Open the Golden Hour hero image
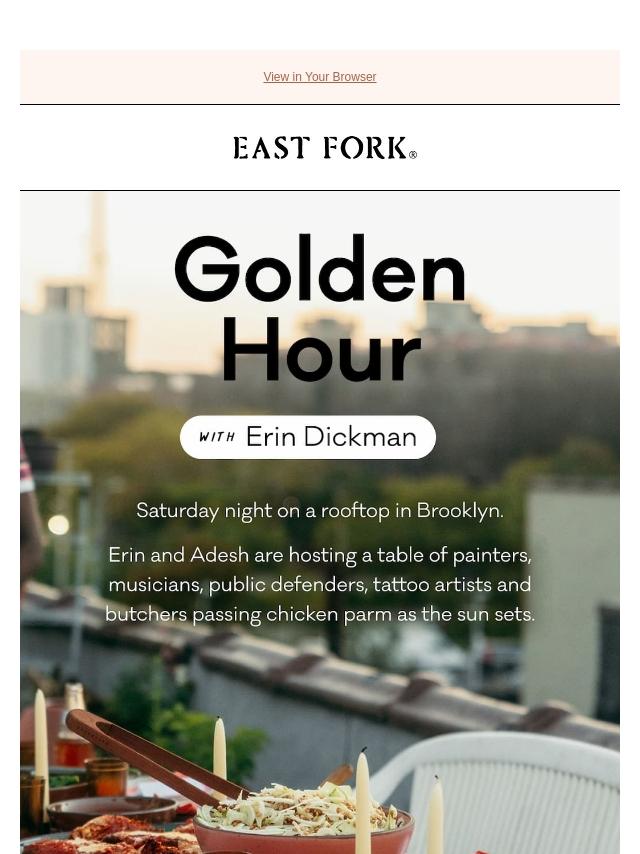This screenshot has width=640, height=854. [320, 520]
